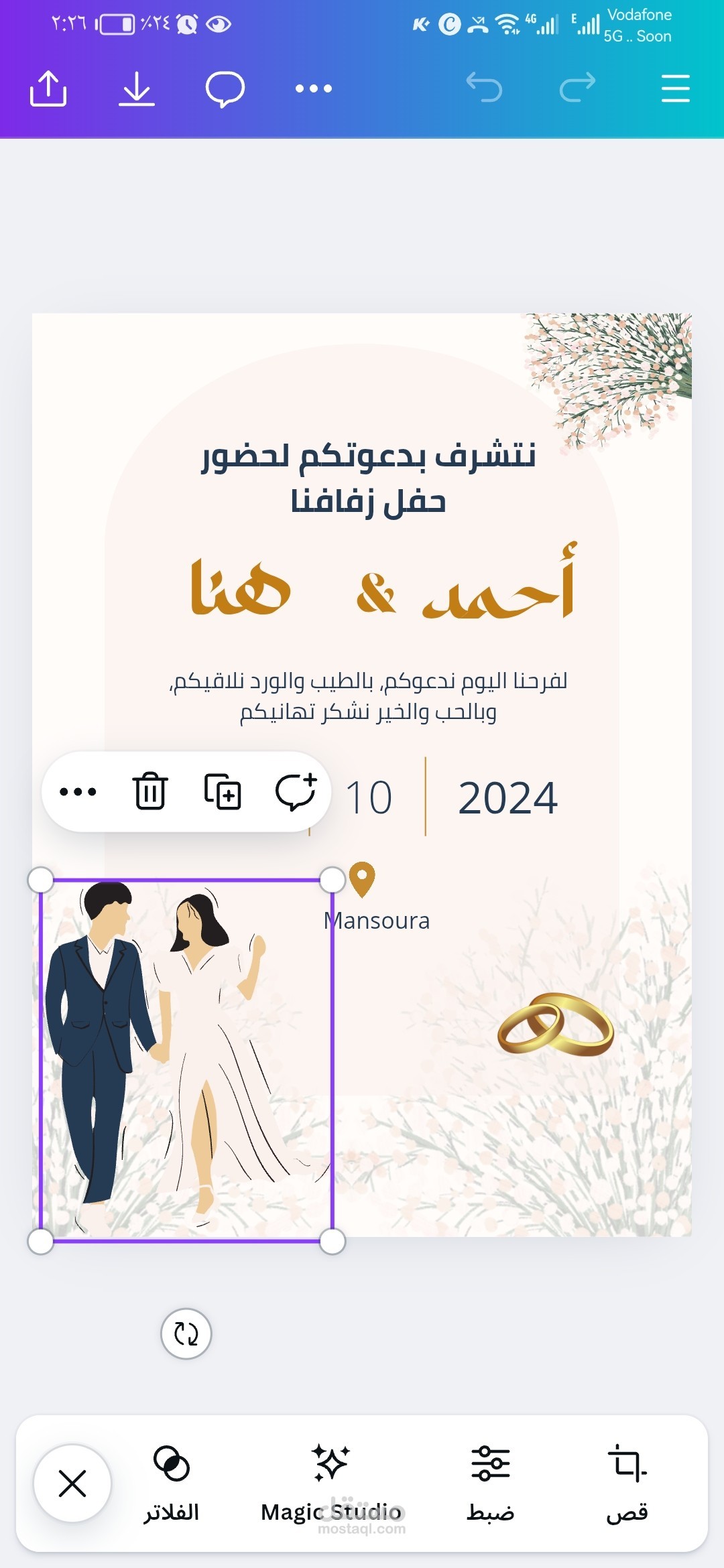The width and height of the screenshot is (724, 1568).
Task: Add a comment to the selected element
Action: click(296, 791)
